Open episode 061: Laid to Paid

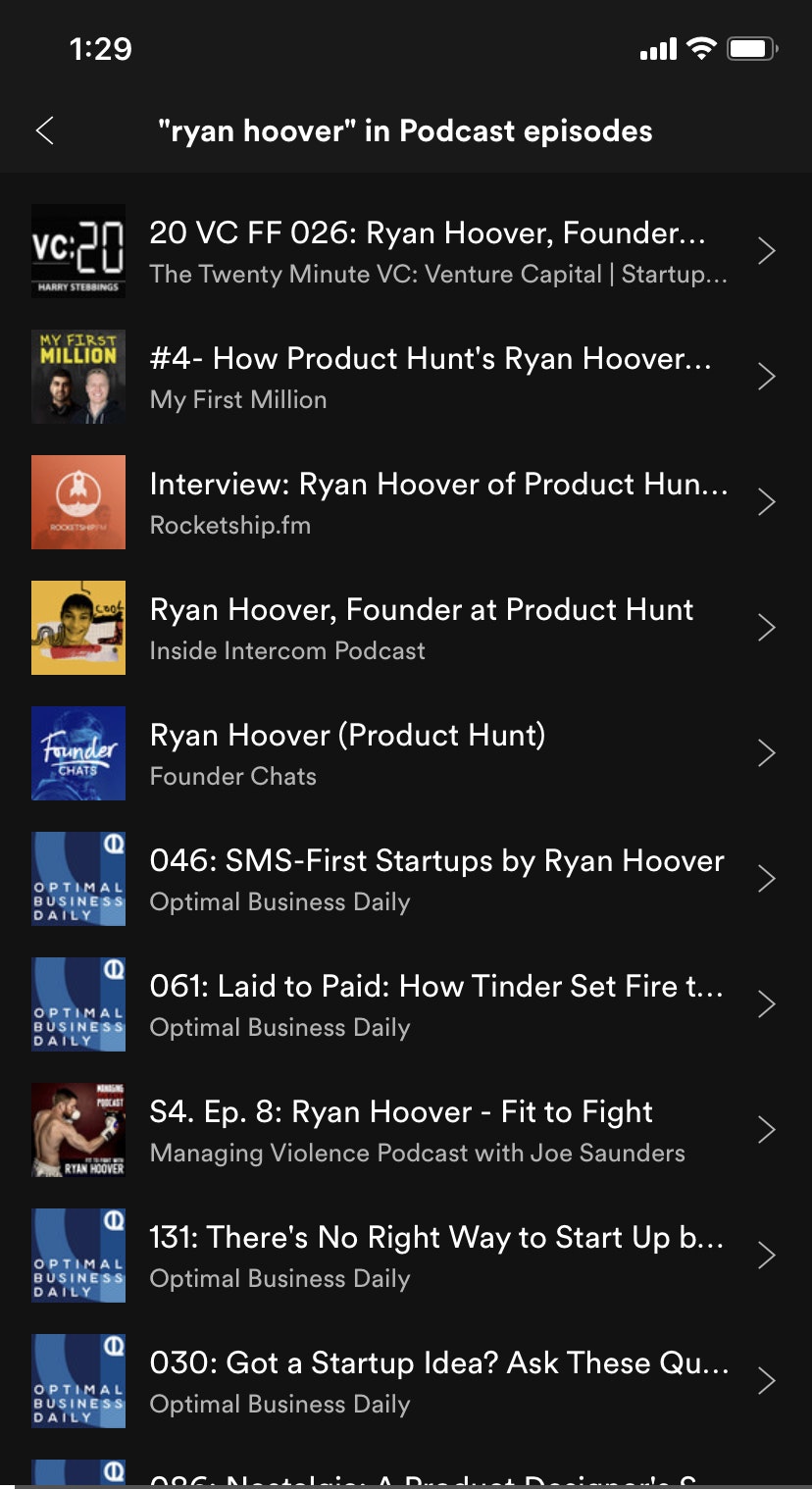pyautogui.click(x=406, y=1004)
